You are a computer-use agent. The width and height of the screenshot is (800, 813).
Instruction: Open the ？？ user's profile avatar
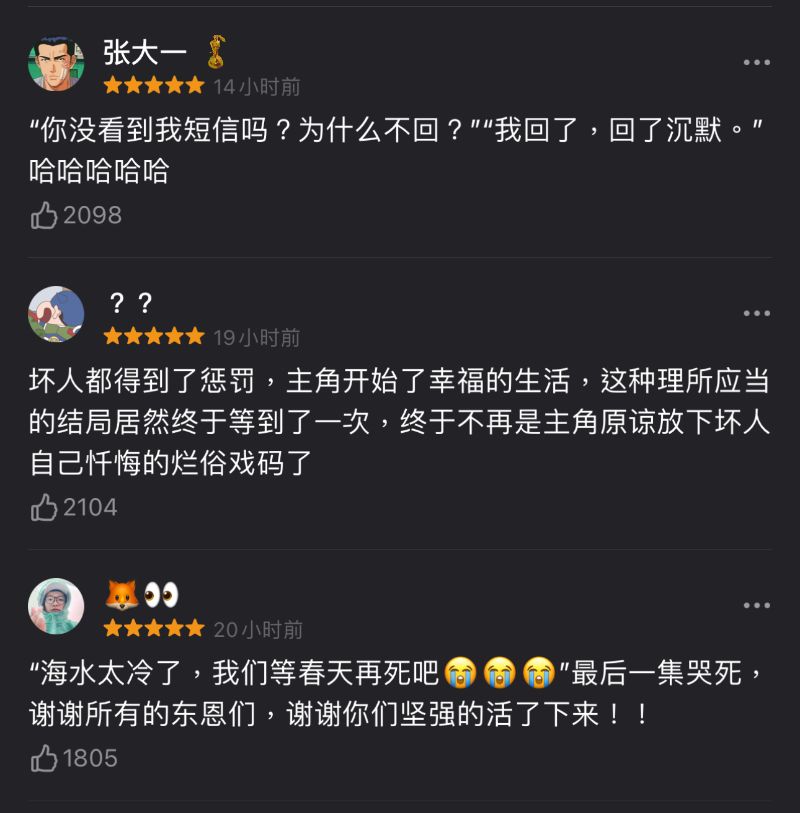point(56,314)
